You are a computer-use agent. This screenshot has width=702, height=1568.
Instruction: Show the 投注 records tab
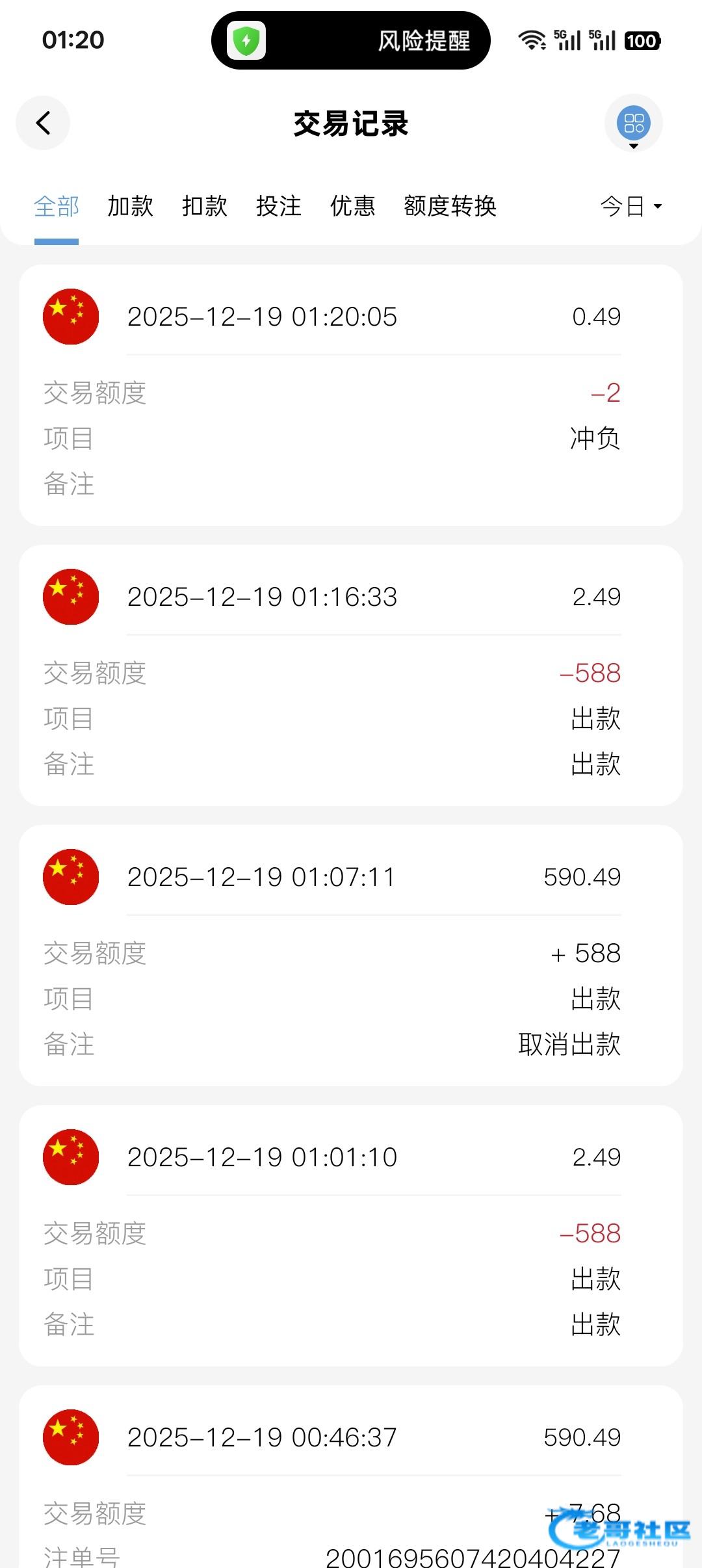click(279, 206)
